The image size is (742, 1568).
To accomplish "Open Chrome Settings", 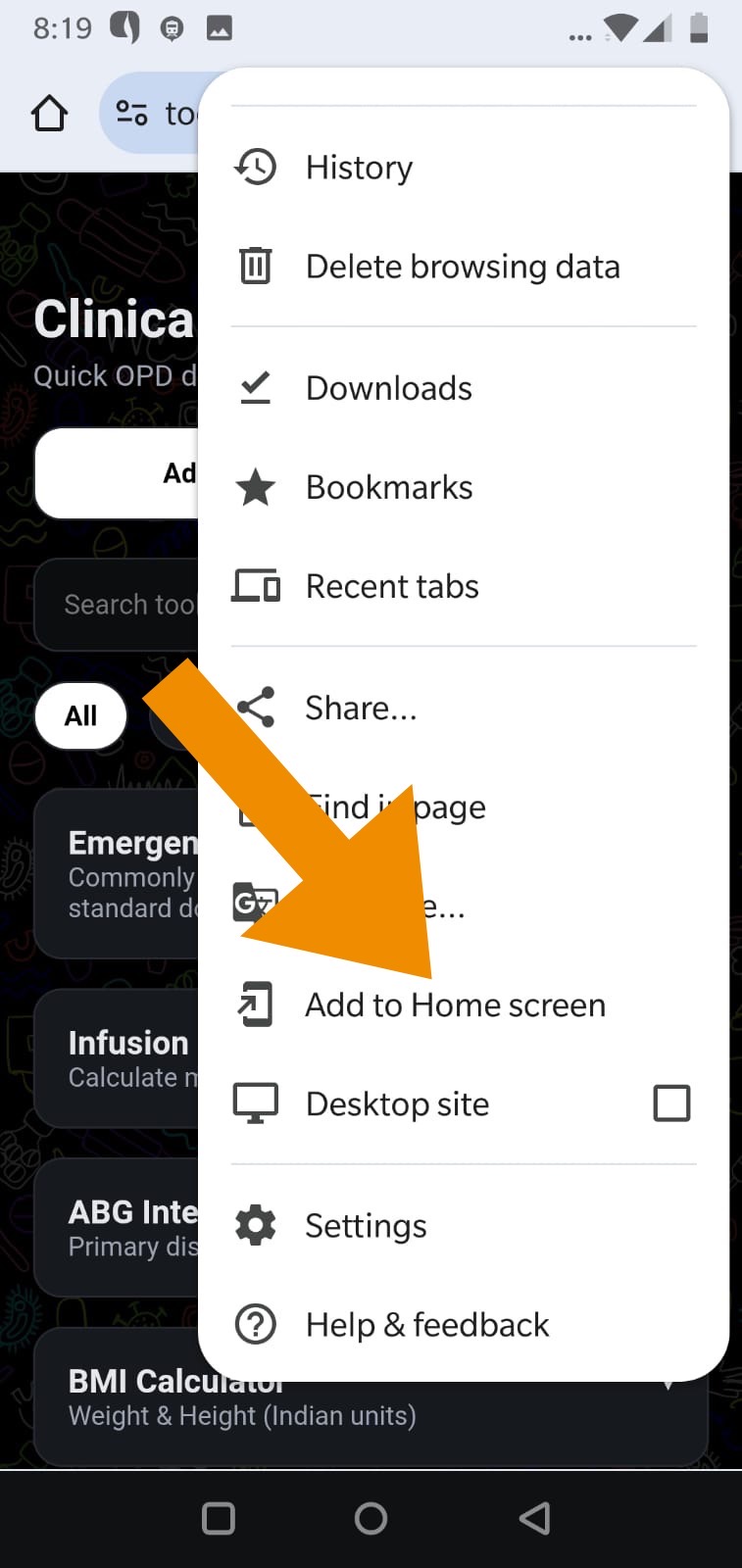I will click(366, 1226).
